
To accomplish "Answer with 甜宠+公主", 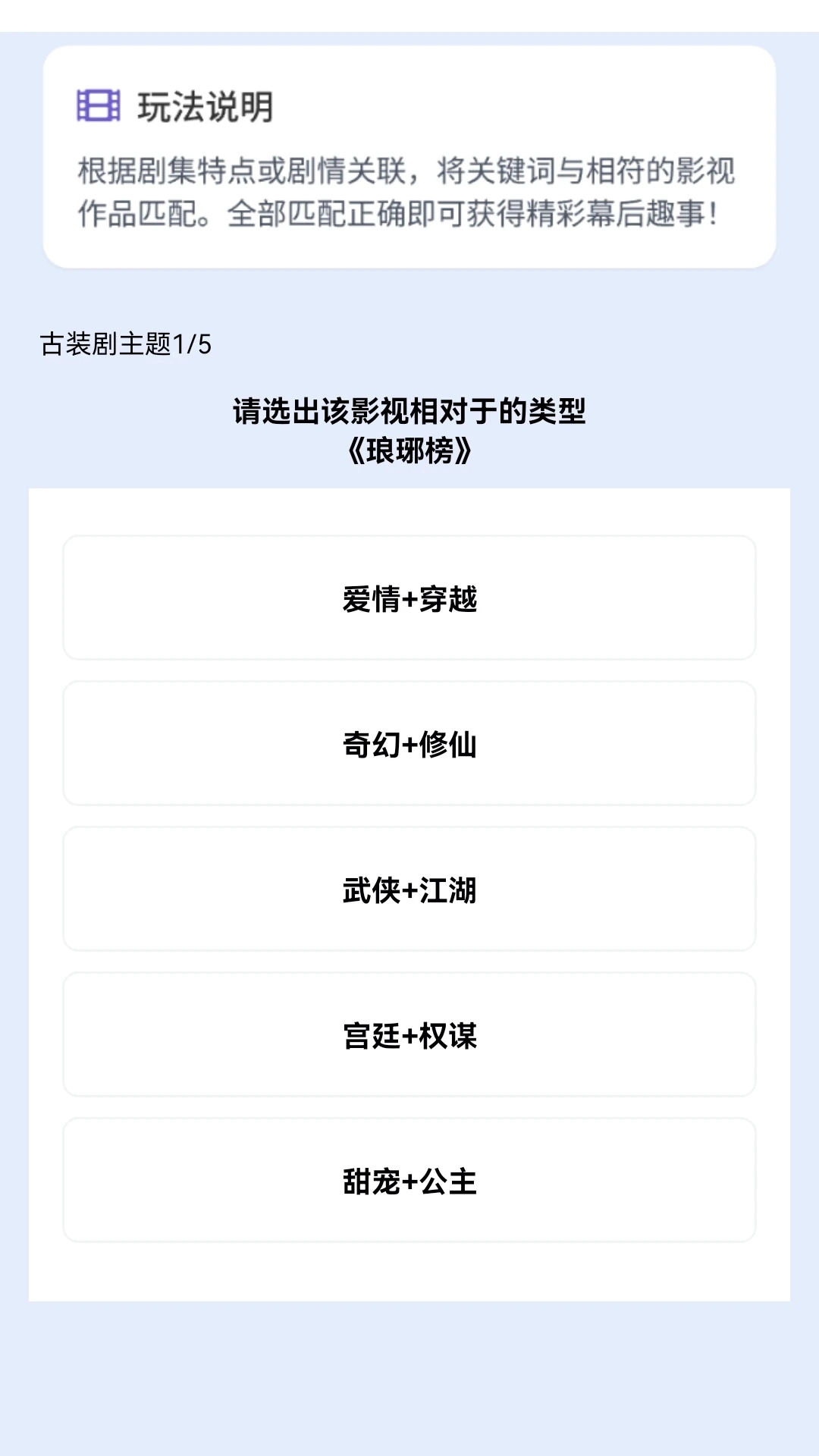I will click(x=409, y=1181).
